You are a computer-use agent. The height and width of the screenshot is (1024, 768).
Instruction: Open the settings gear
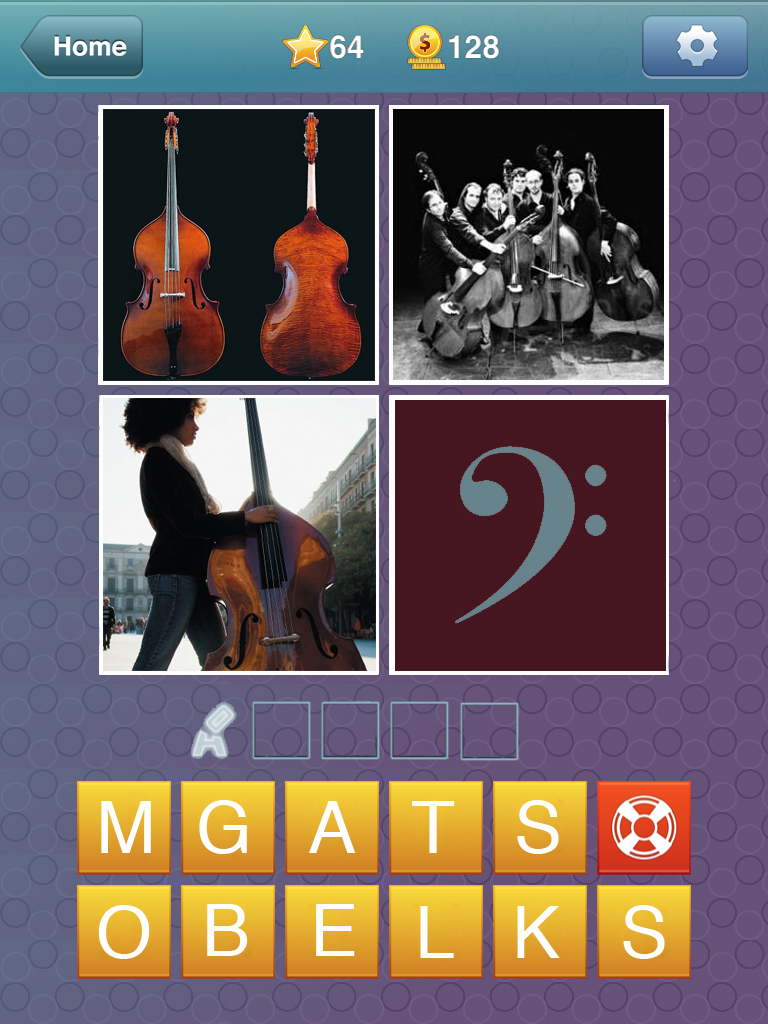coord(695,46)
